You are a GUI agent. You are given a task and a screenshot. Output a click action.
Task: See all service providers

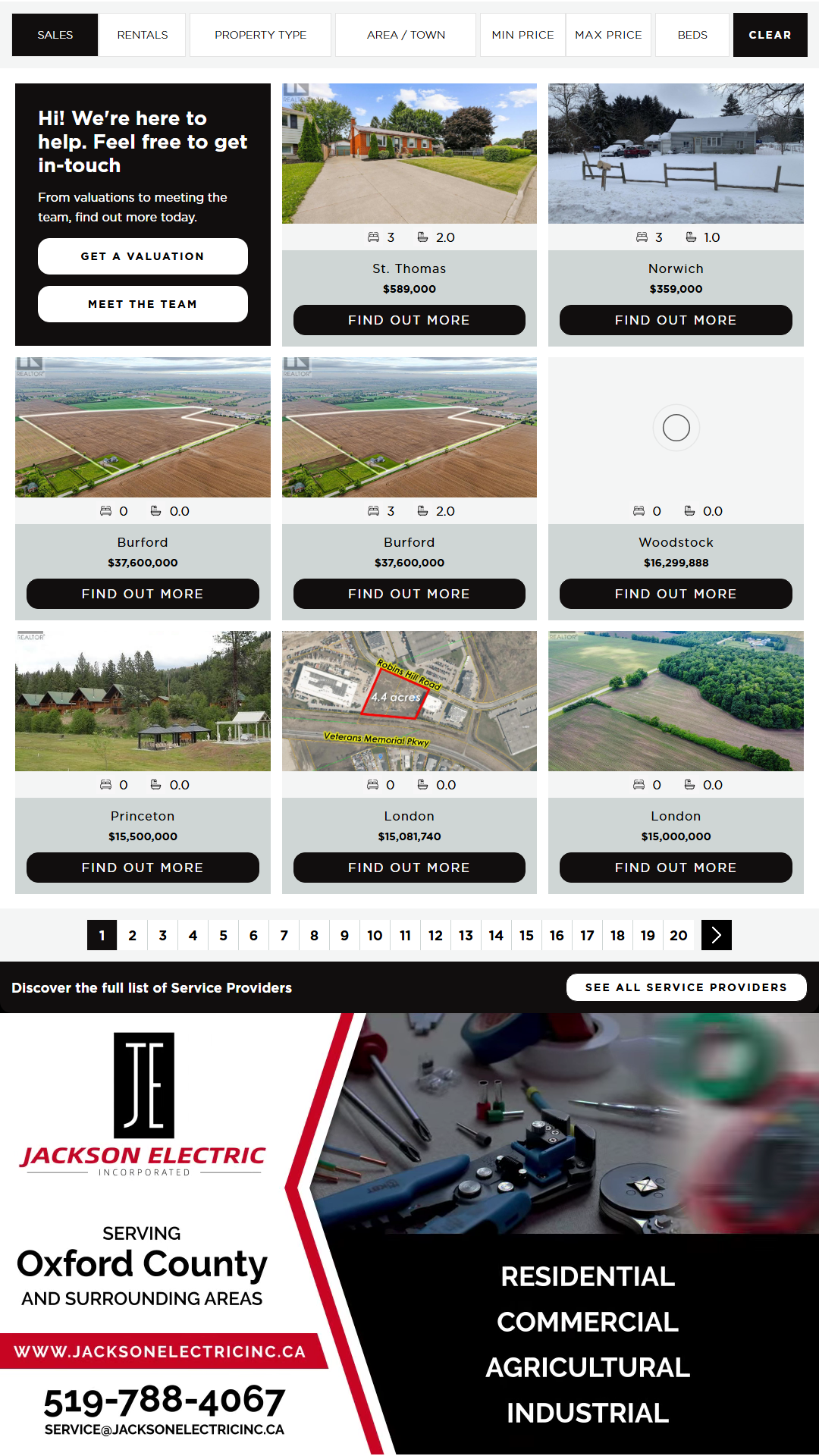[x=686, y=987]
